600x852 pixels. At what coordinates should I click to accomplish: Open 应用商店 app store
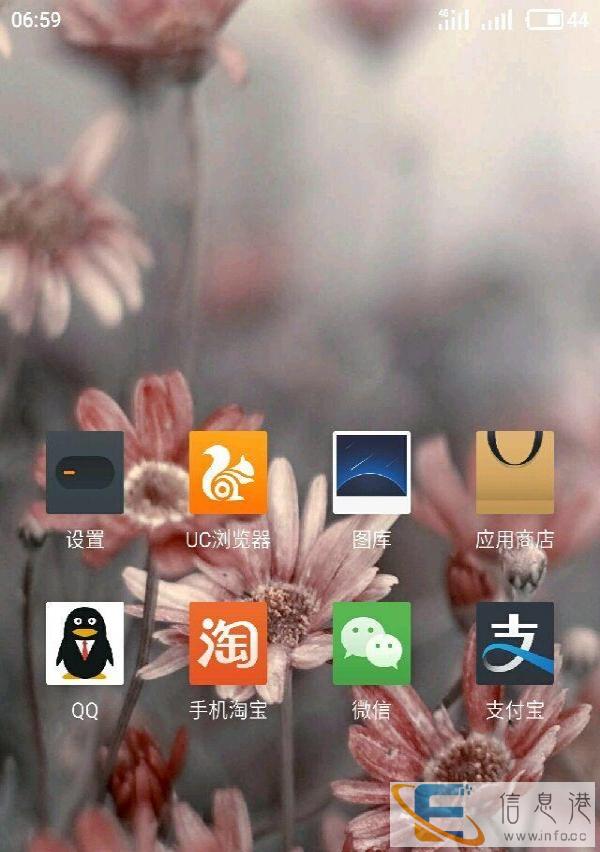pyautogui.click(x=514, y=472)
